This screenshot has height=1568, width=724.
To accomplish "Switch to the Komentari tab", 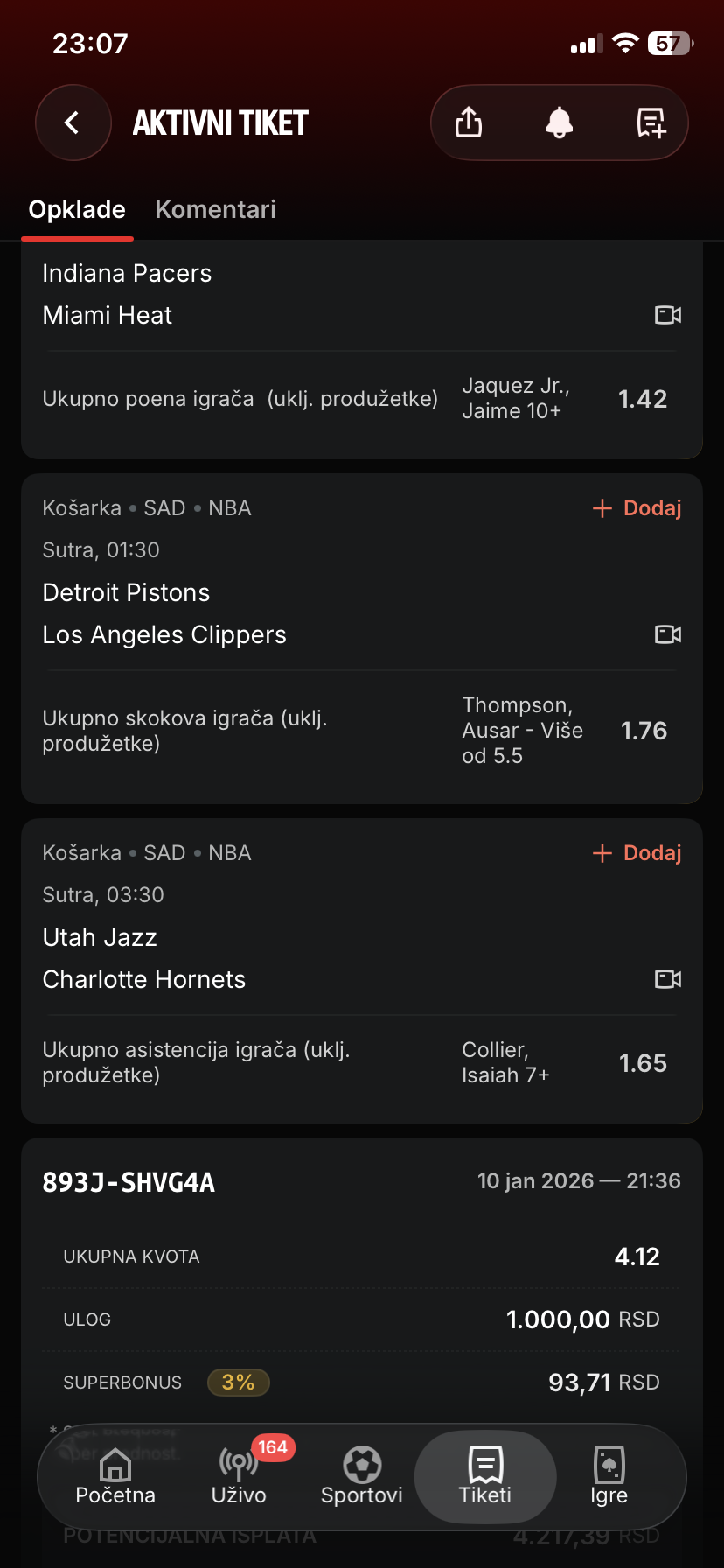I will coord(215,210).
